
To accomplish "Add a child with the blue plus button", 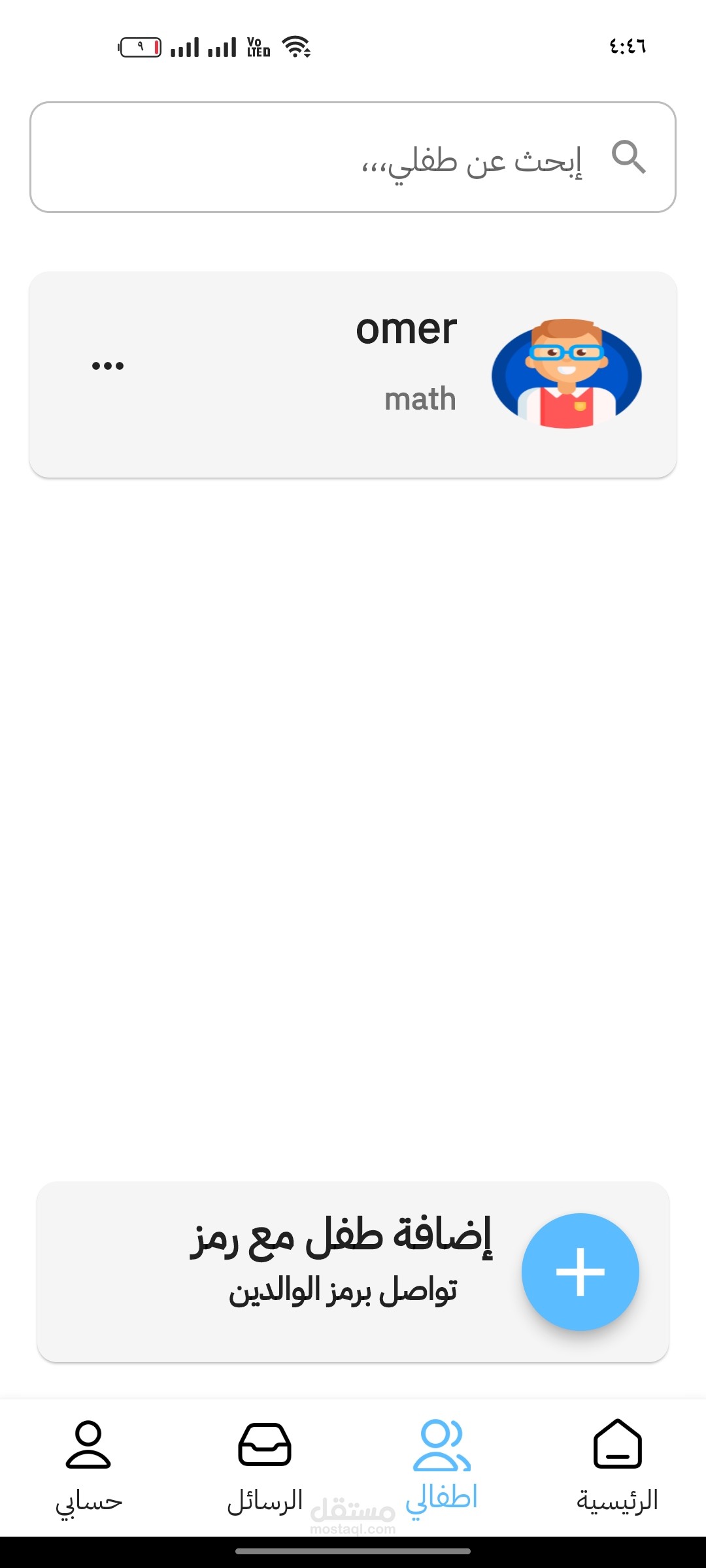I will click(x=580, y=1271).
